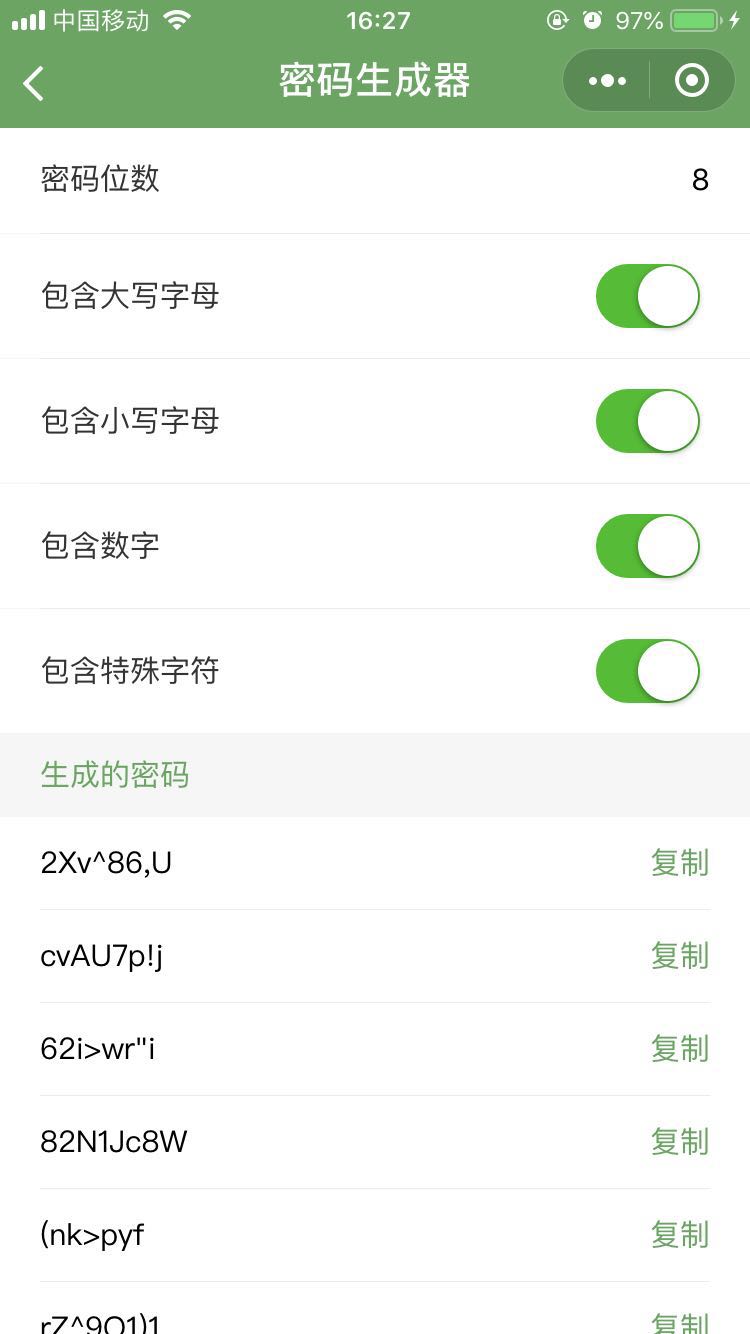Switch off 包含特殊字符
Screen dimensions: 750x1334
coord(648,671)
